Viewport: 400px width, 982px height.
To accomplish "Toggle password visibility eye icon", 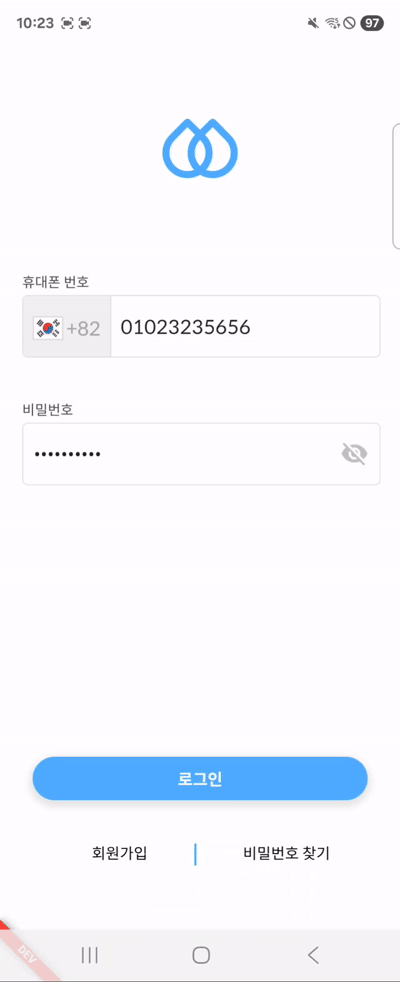I will tap(354, 454).
